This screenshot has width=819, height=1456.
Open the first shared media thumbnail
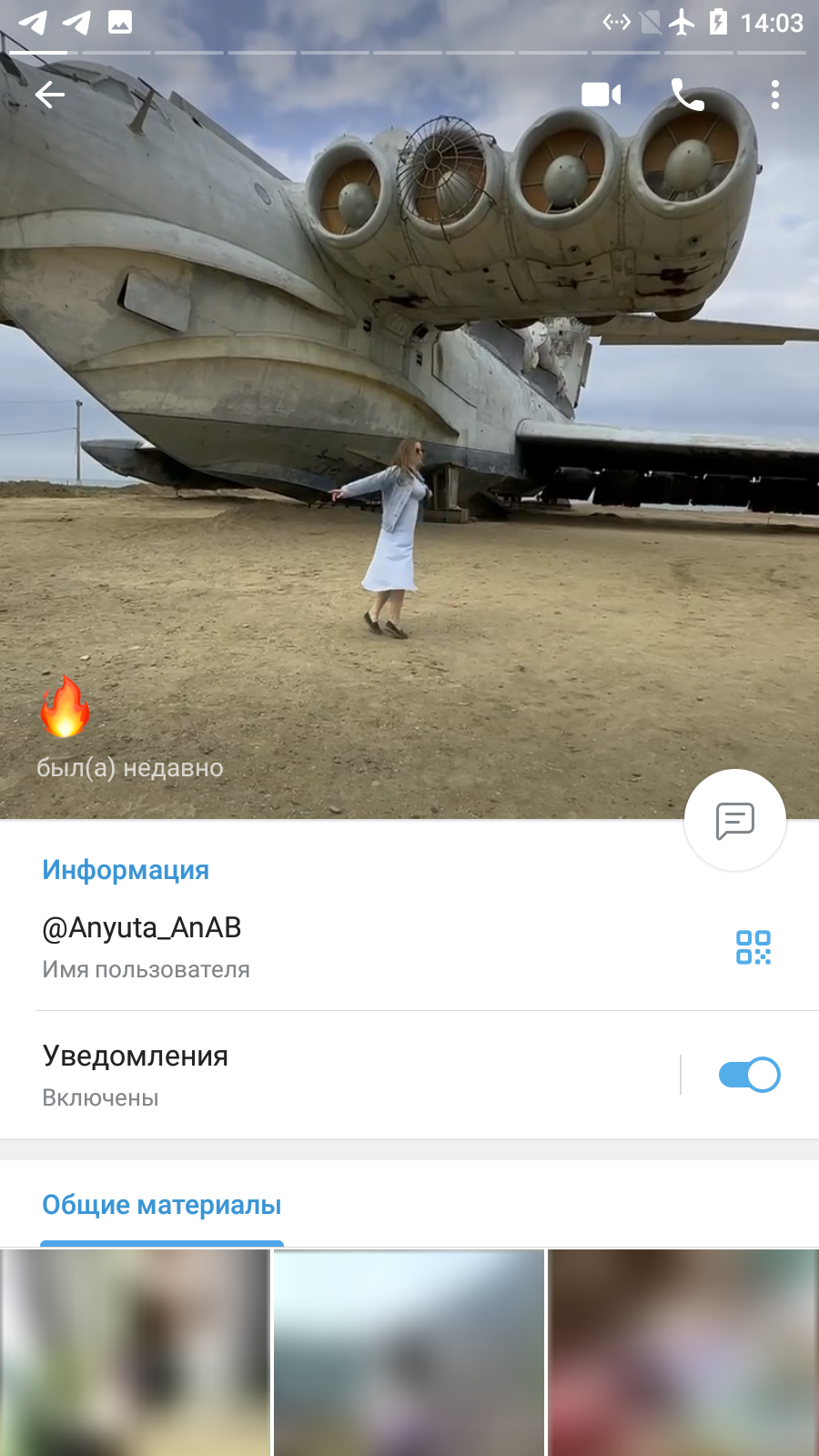point(135,1352)
